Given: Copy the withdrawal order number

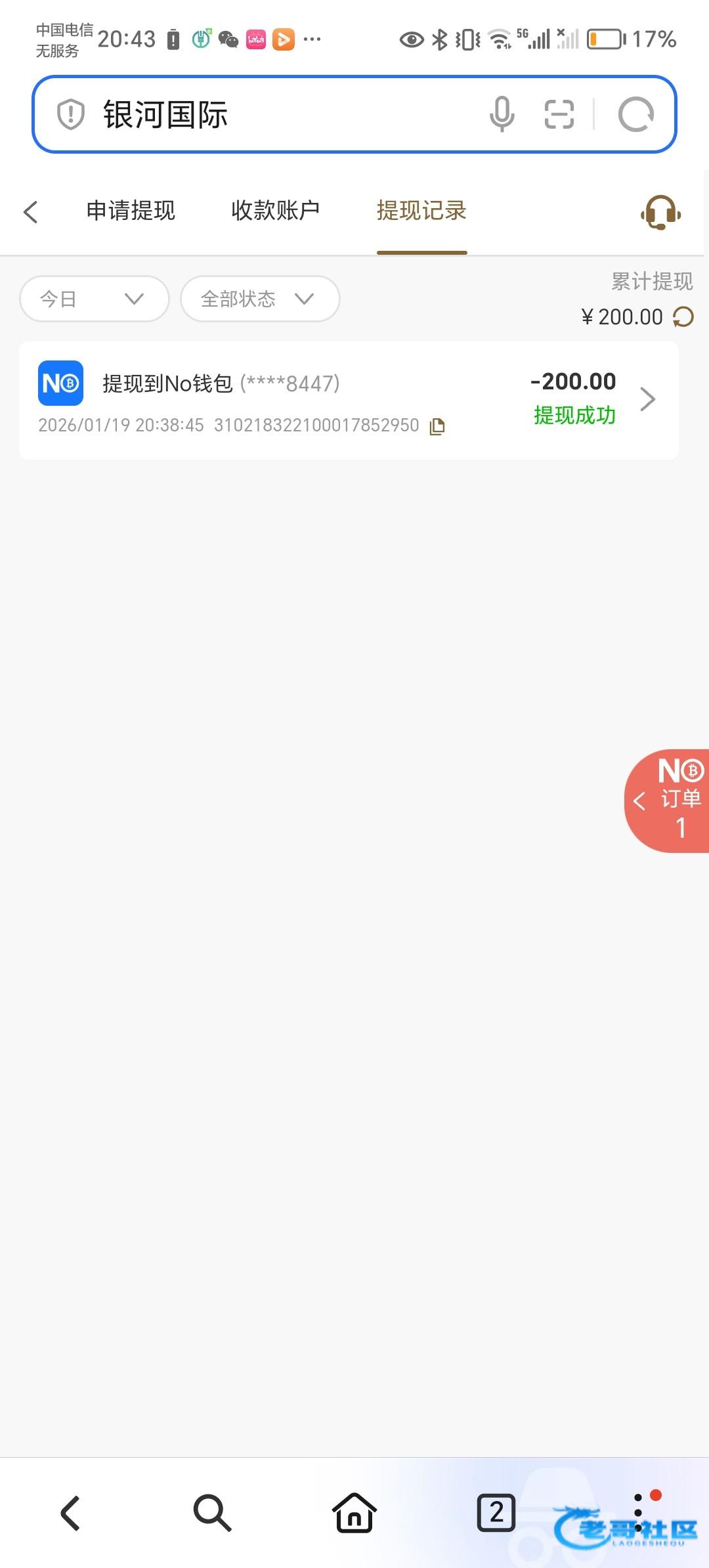Looking at the screenshot, I should pyautogui.click(x=437, y=426).
